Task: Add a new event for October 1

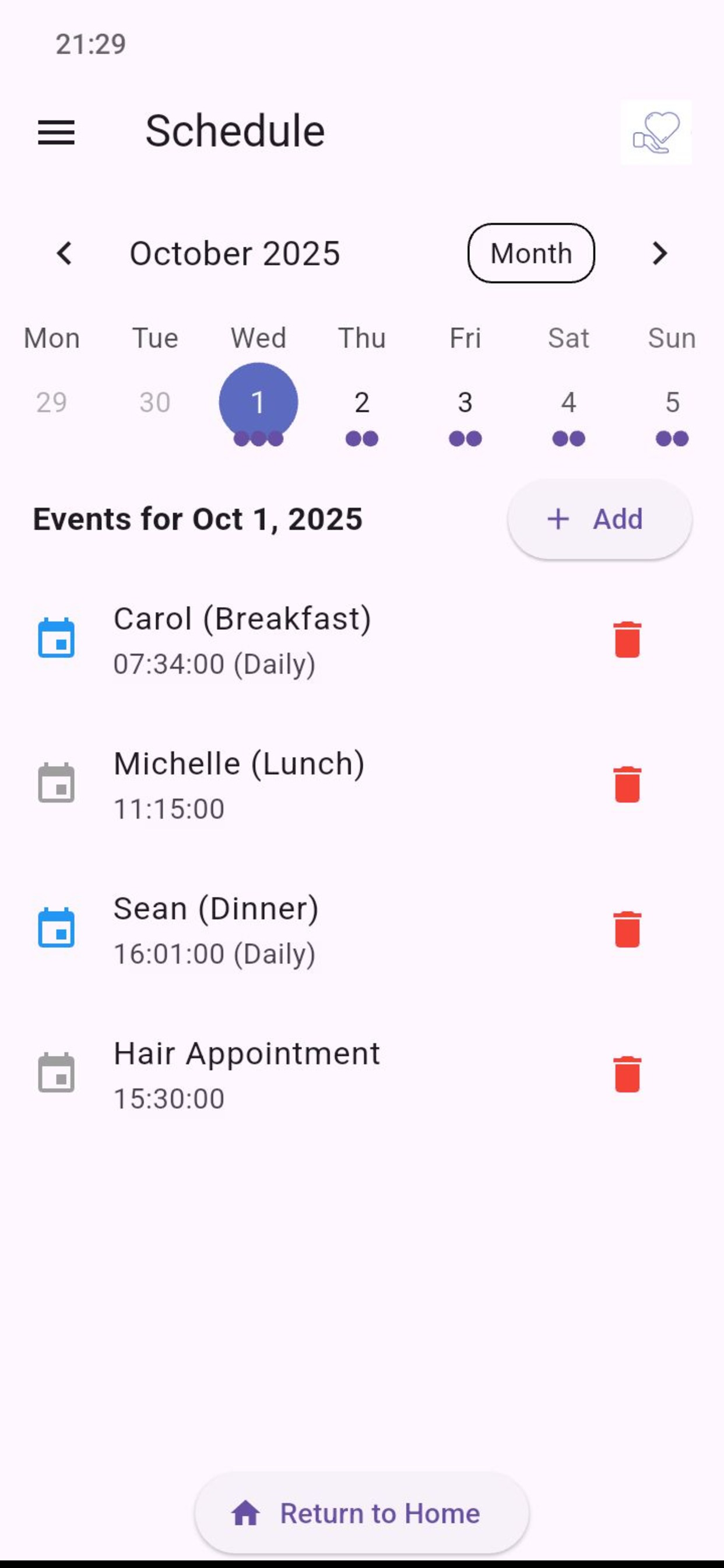Action: (x=599, y=519)
